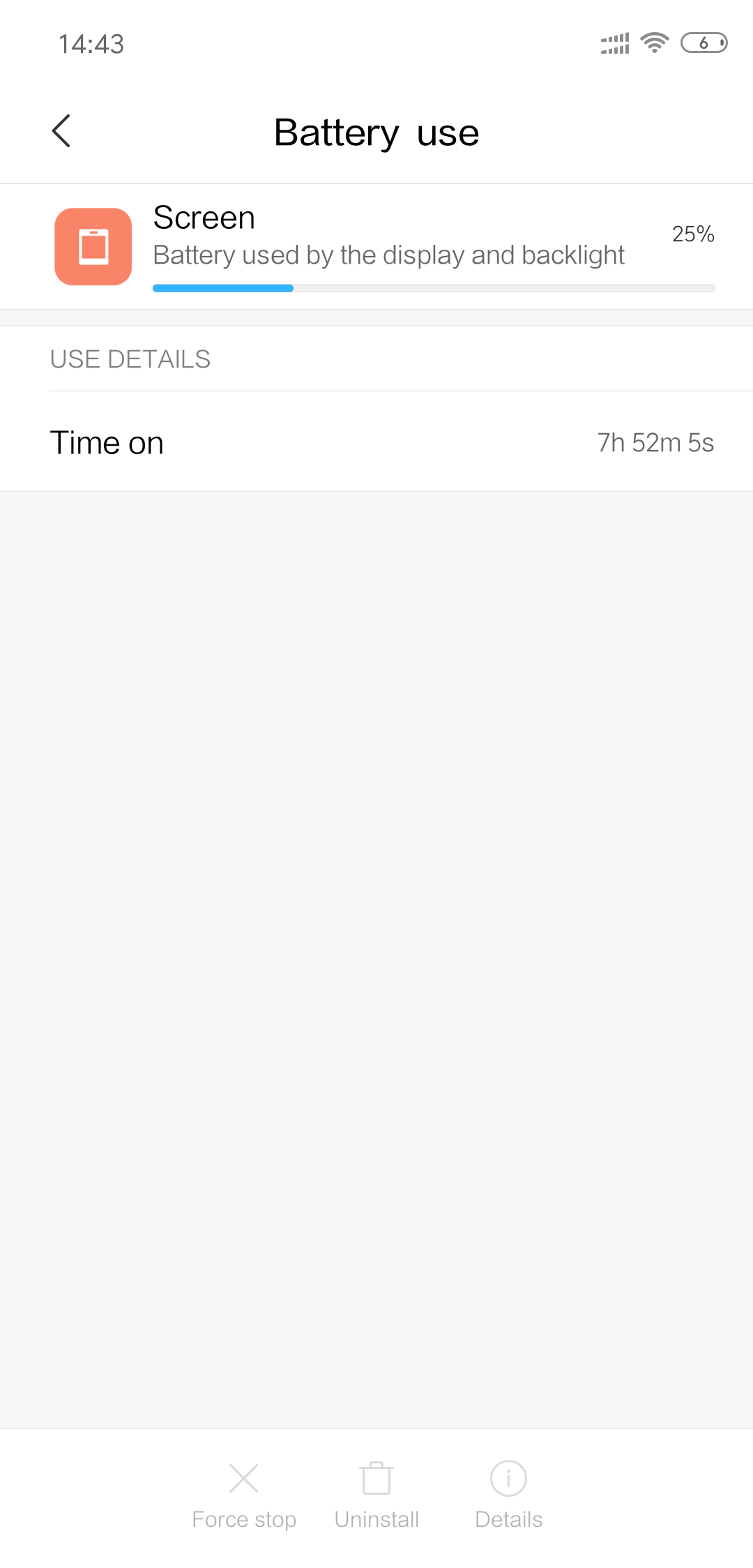Go back from Battery use
The width and height of the screenshot is (753, 1568).
click(x=61, y=131)
